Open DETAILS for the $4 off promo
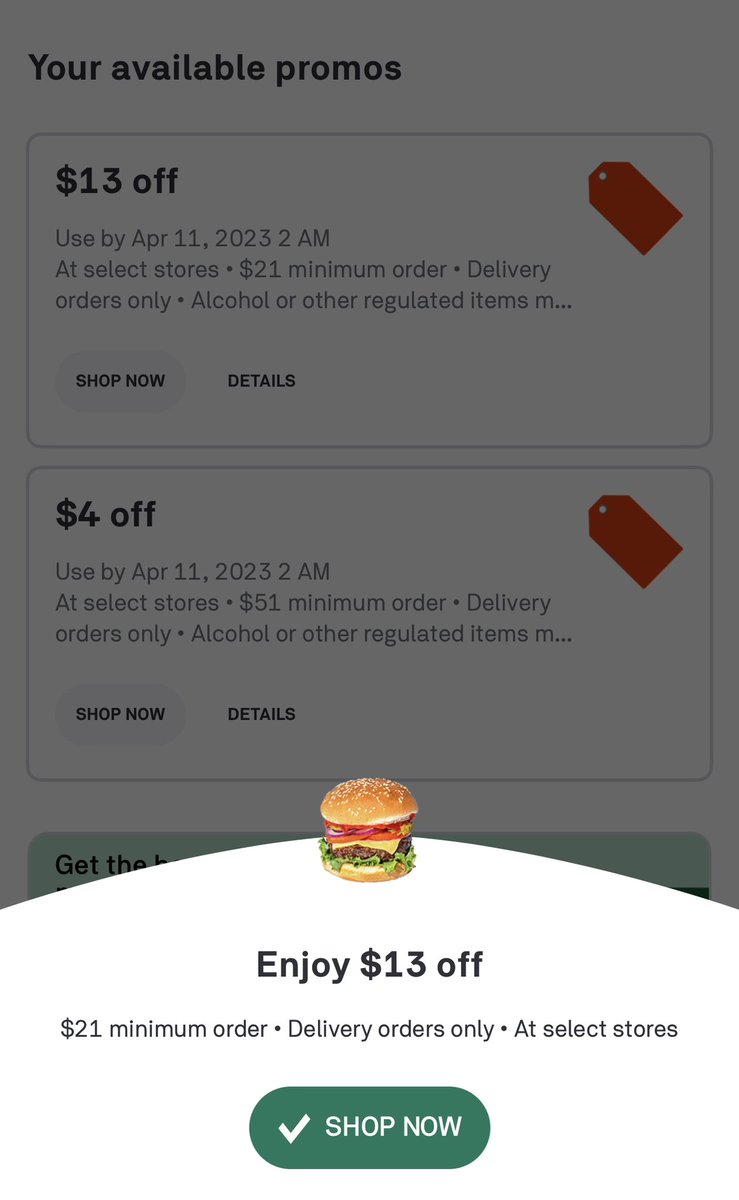 [x=261, y=714]
